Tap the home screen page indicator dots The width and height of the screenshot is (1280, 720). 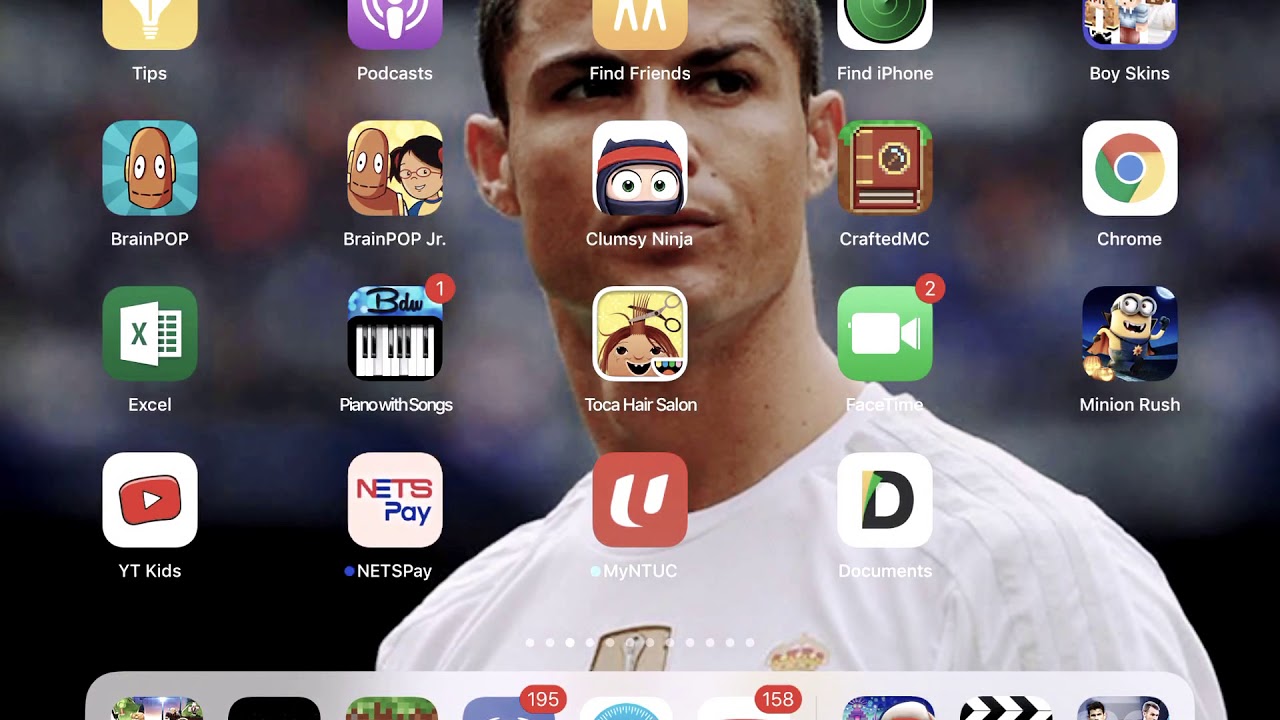(x=640, y=642)
